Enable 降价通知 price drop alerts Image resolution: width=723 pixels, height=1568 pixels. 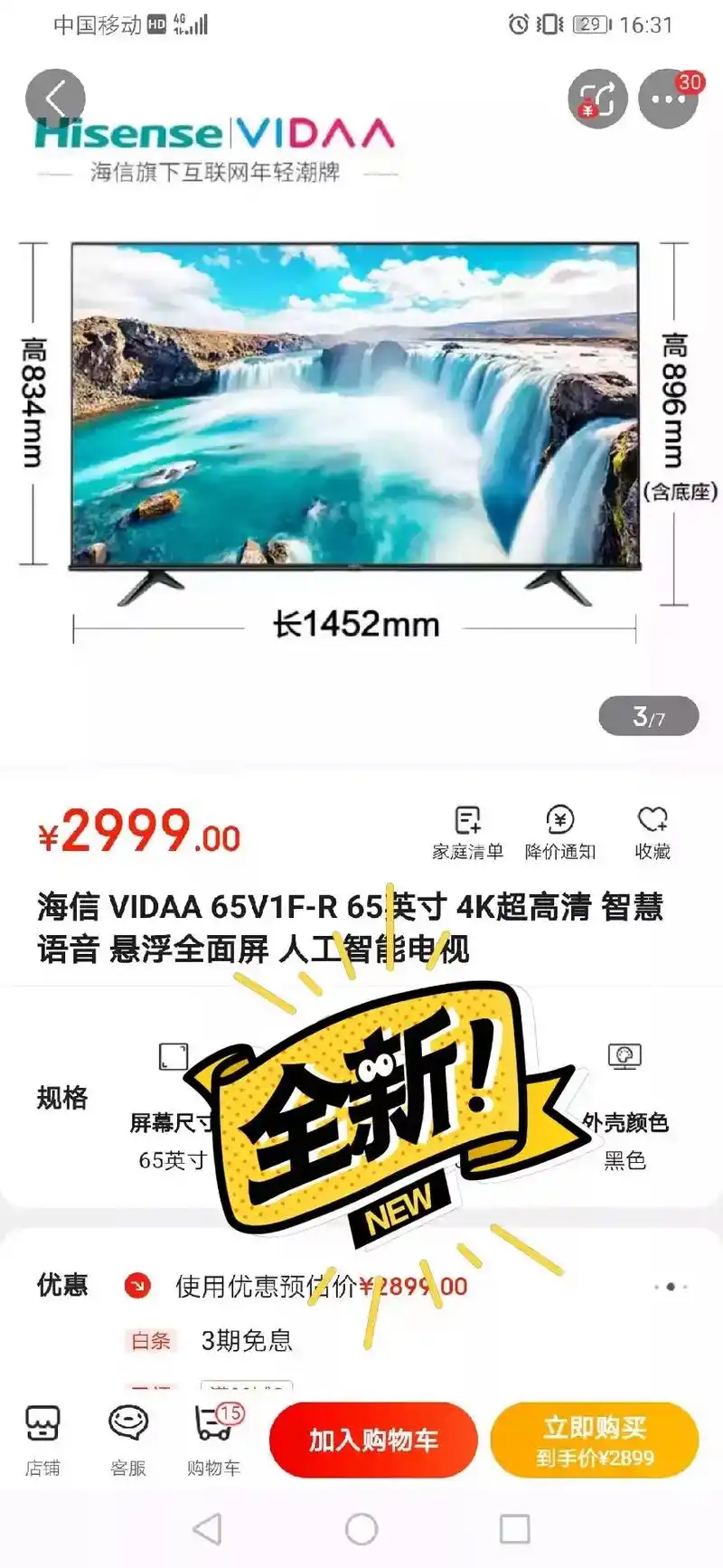point(561,828)
